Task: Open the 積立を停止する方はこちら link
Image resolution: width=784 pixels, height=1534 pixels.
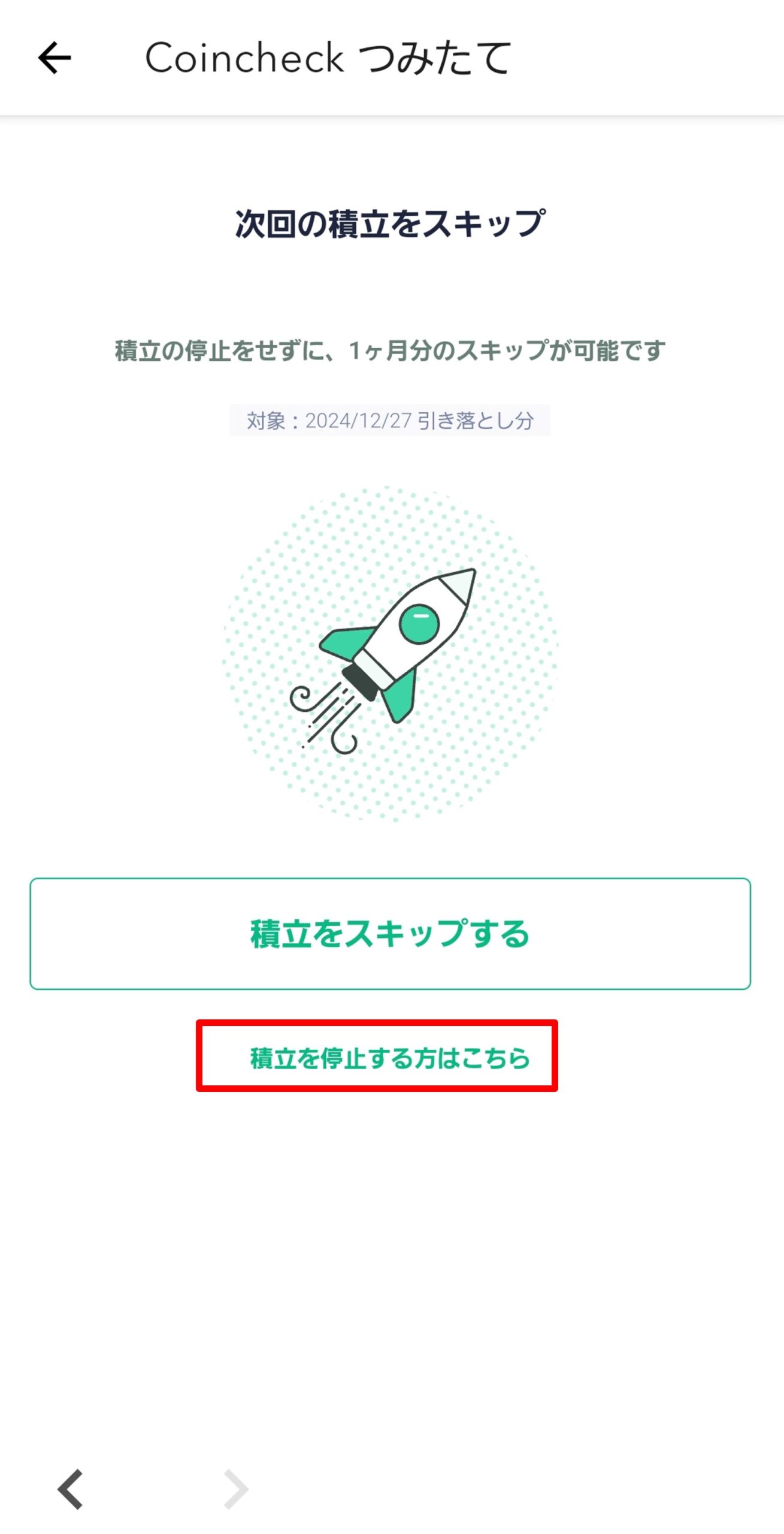Action: pos(390,1058)
